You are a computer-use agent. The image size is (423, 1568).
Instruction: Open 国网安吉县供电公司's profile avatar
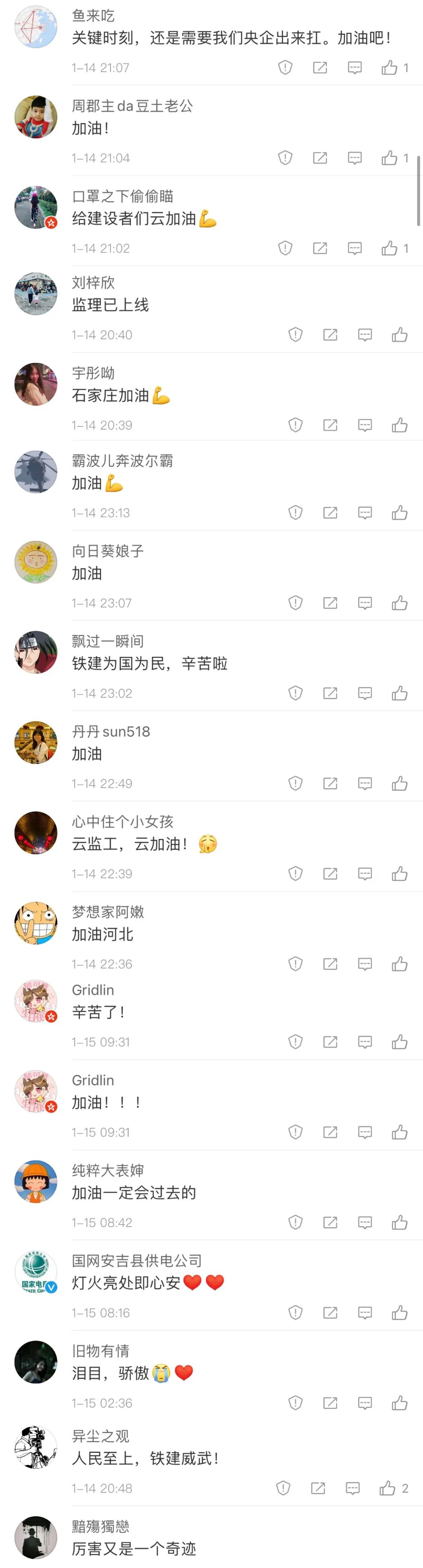(36, 1272)
